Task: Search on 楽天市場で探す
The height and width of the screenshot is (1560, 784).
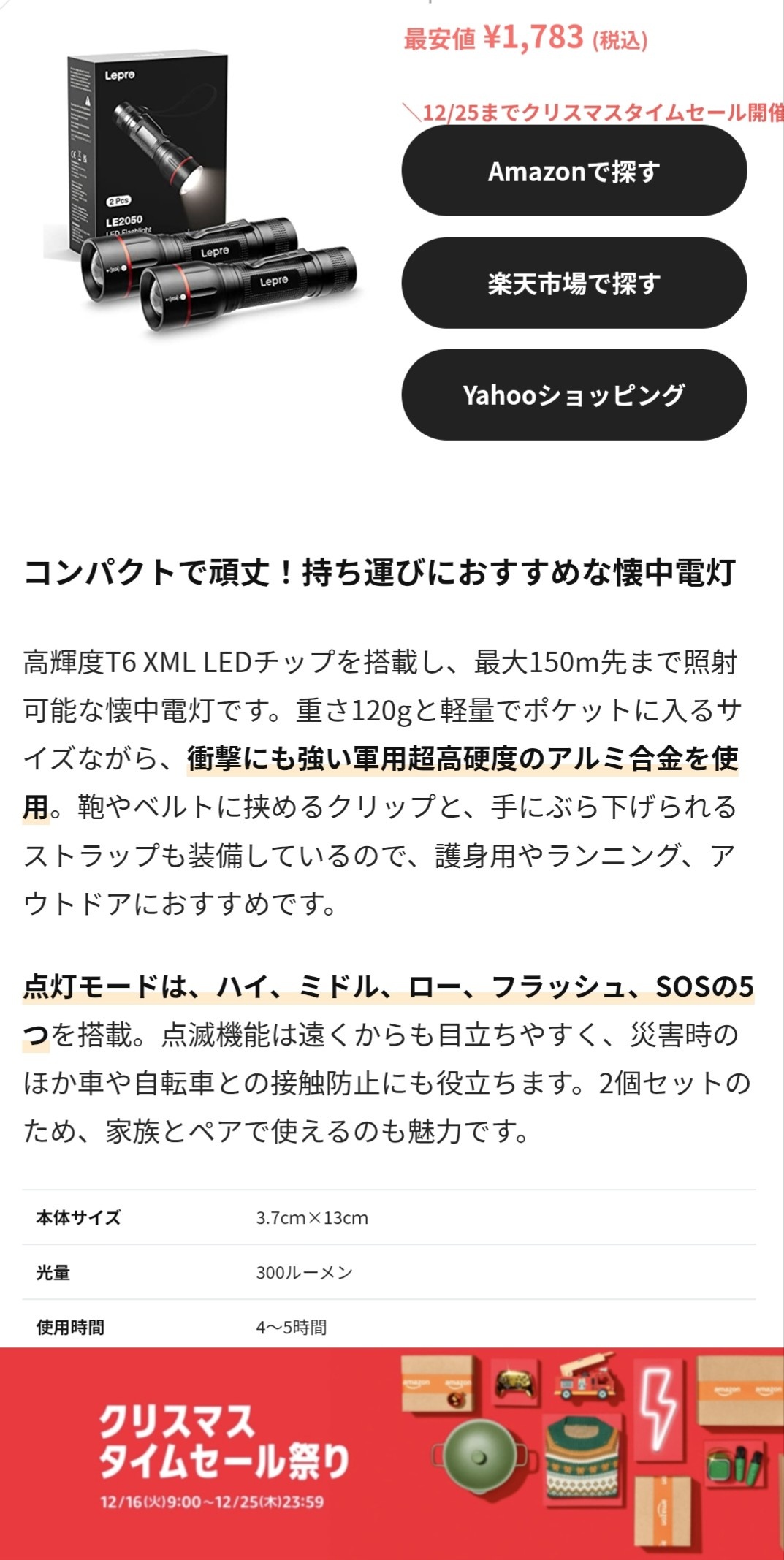Action: click(x=574, y=284)
